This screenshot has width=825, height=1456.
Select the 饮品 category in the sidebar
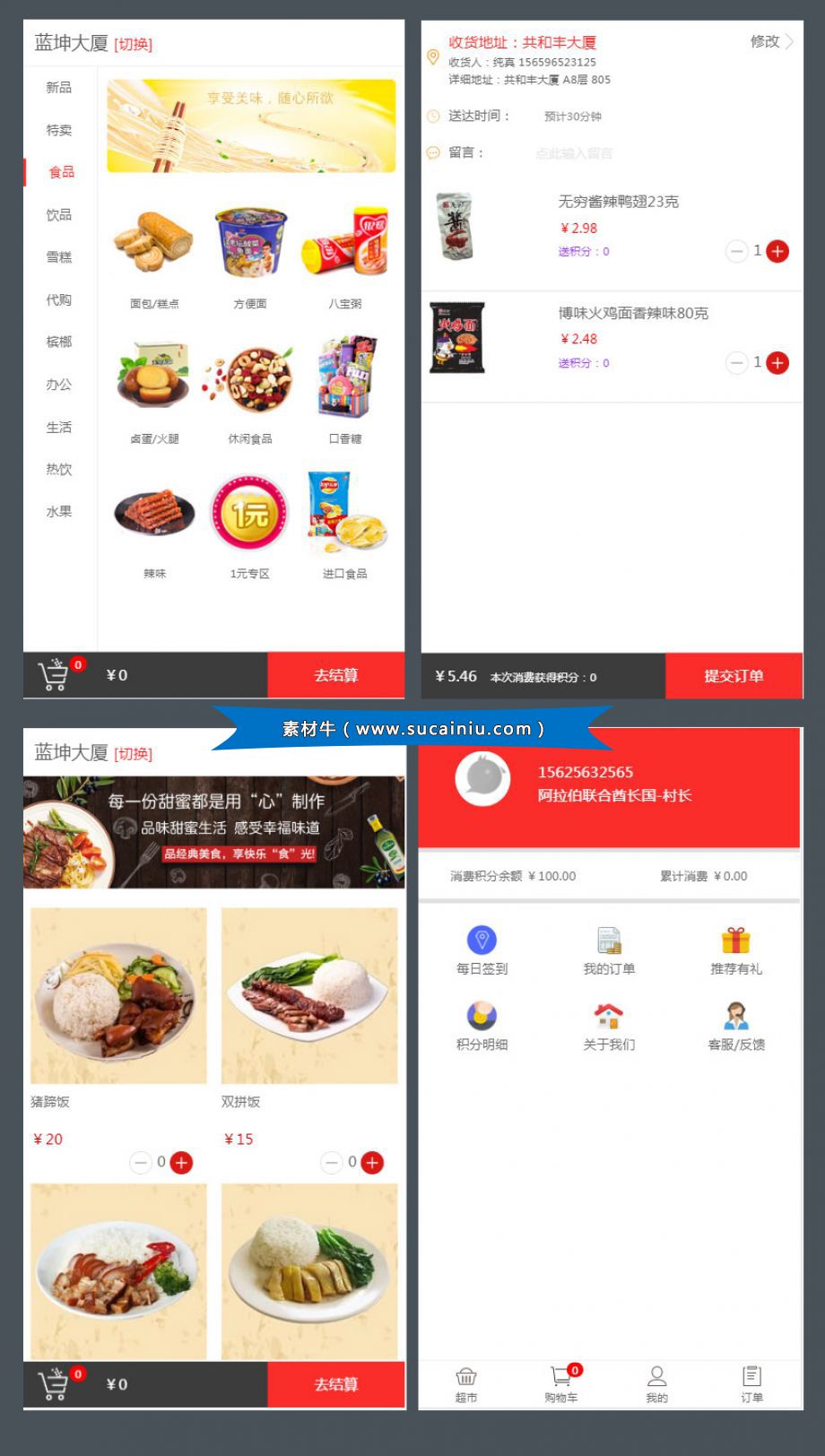coord(59,215)
